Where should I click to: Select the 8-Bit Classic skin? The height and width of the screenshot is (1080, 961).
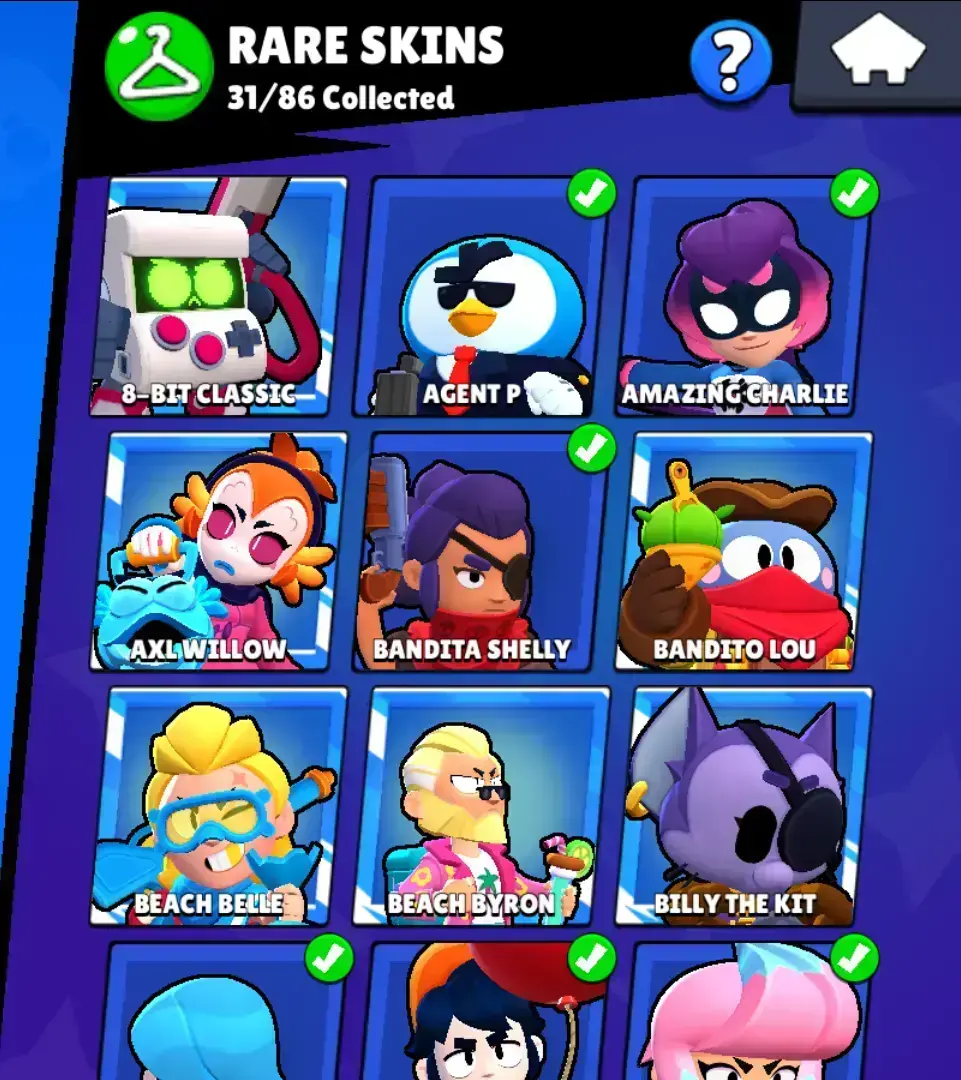click(218, 297)
